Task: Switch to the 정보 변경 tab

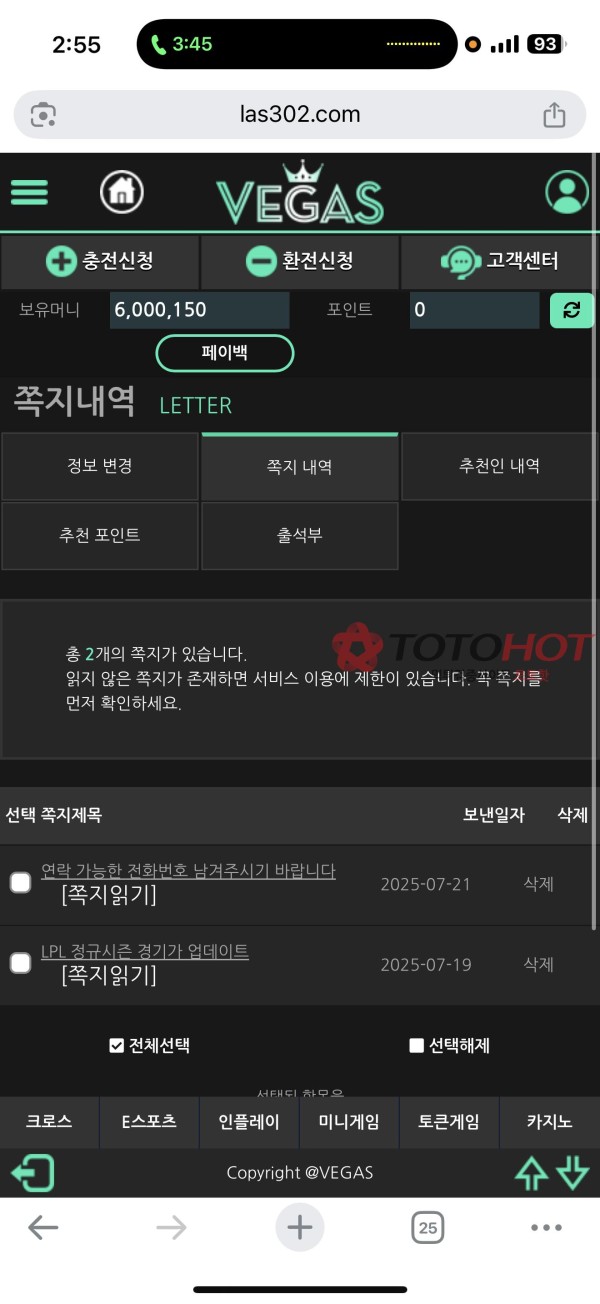Action: click(100, 466)
